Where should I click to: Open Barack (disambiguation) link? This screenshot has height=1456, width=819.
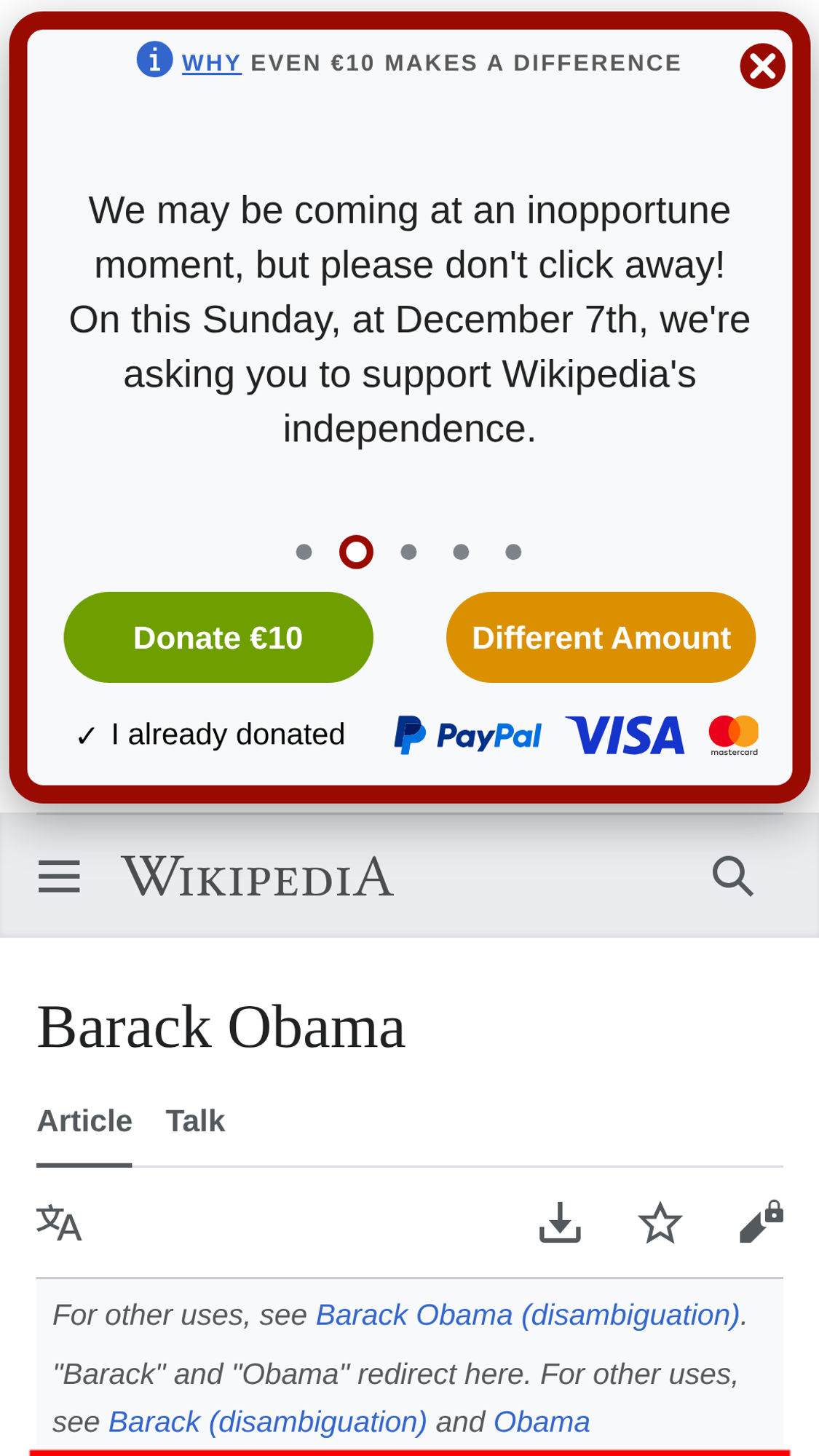coord(267,1422)
